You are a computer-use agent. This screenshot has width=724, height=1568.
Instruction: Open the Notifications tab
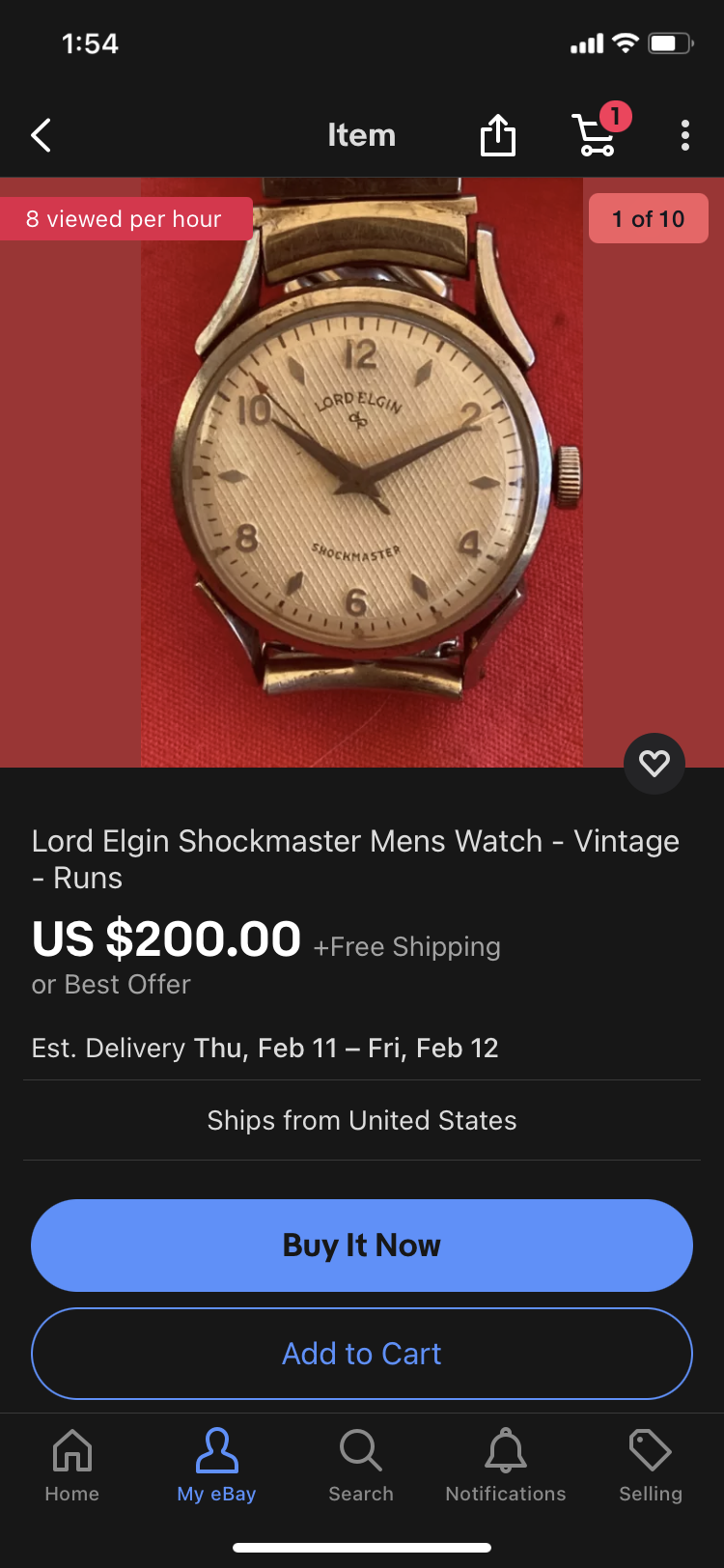(506, 1466)
